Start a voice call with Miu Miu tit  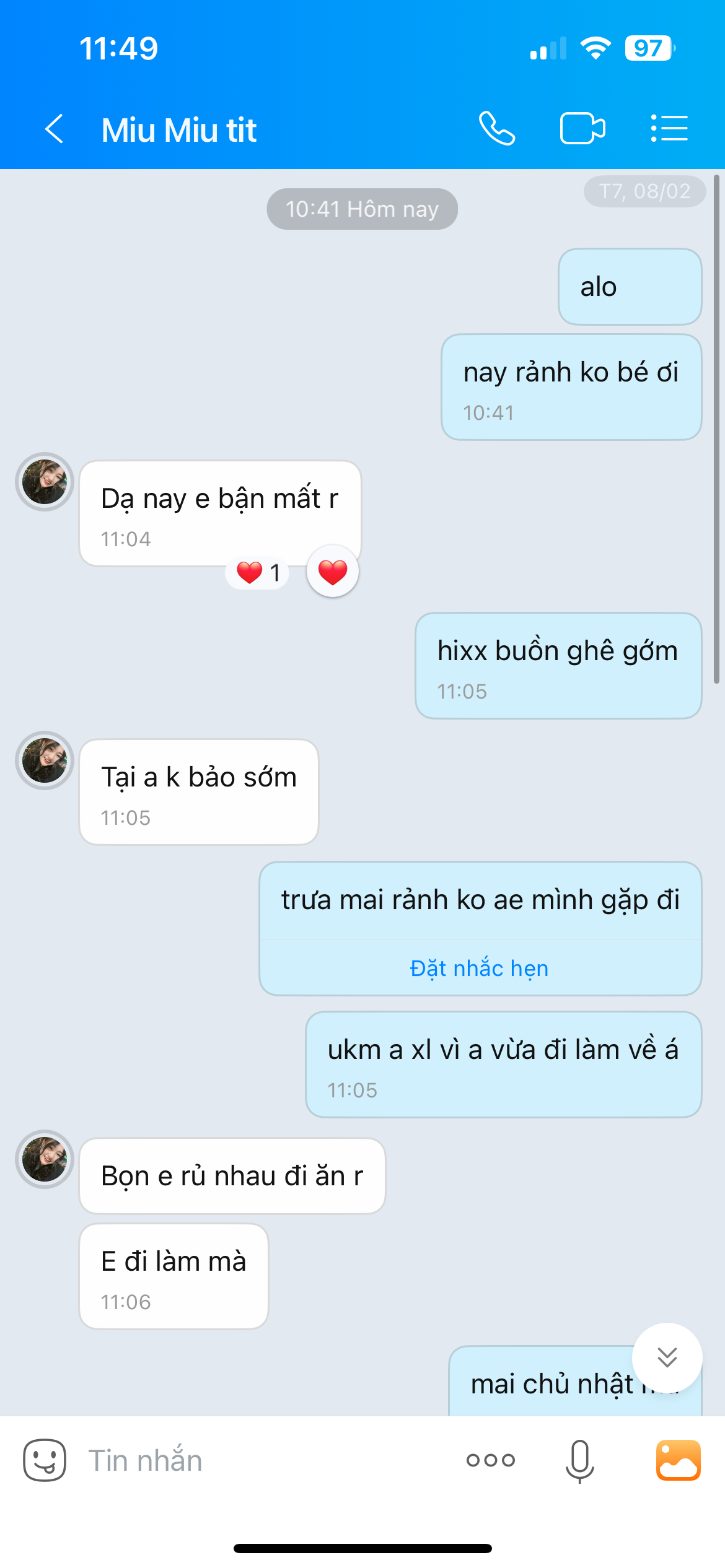(497, 129)
